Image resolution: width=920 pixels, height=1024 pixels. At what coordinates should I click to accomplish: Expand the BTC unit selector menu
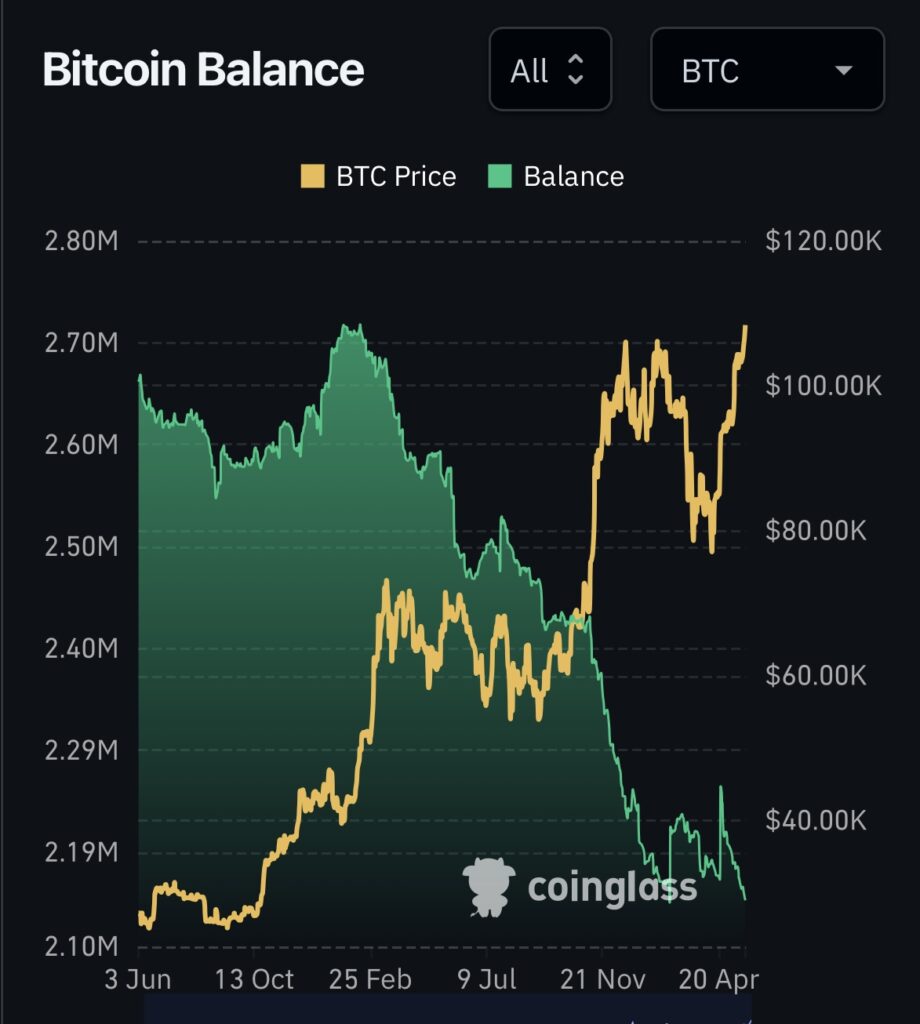click(x=768, y=70)
